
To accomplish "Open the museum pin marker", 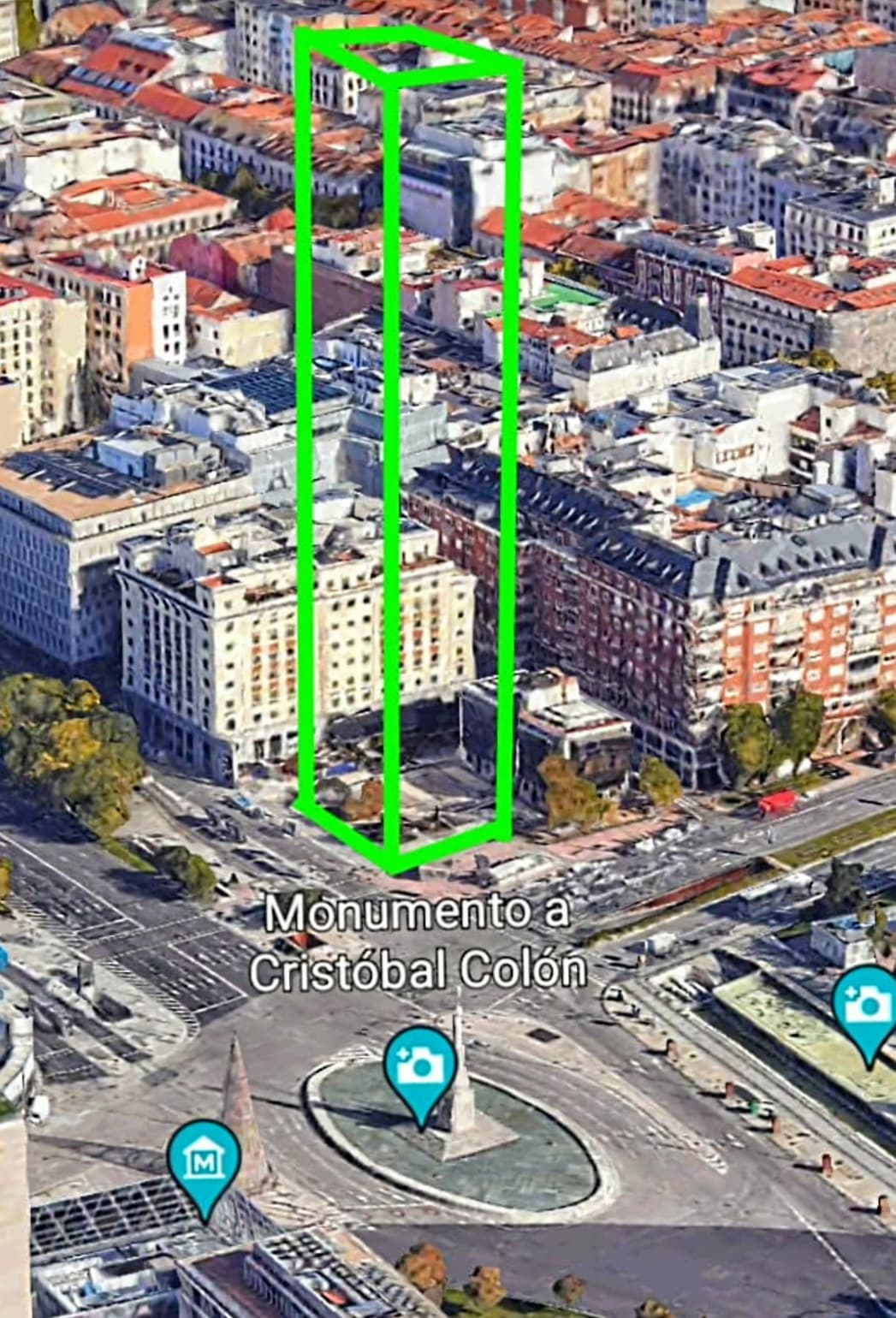I will pyautogui.click(x=205, y=1161).
